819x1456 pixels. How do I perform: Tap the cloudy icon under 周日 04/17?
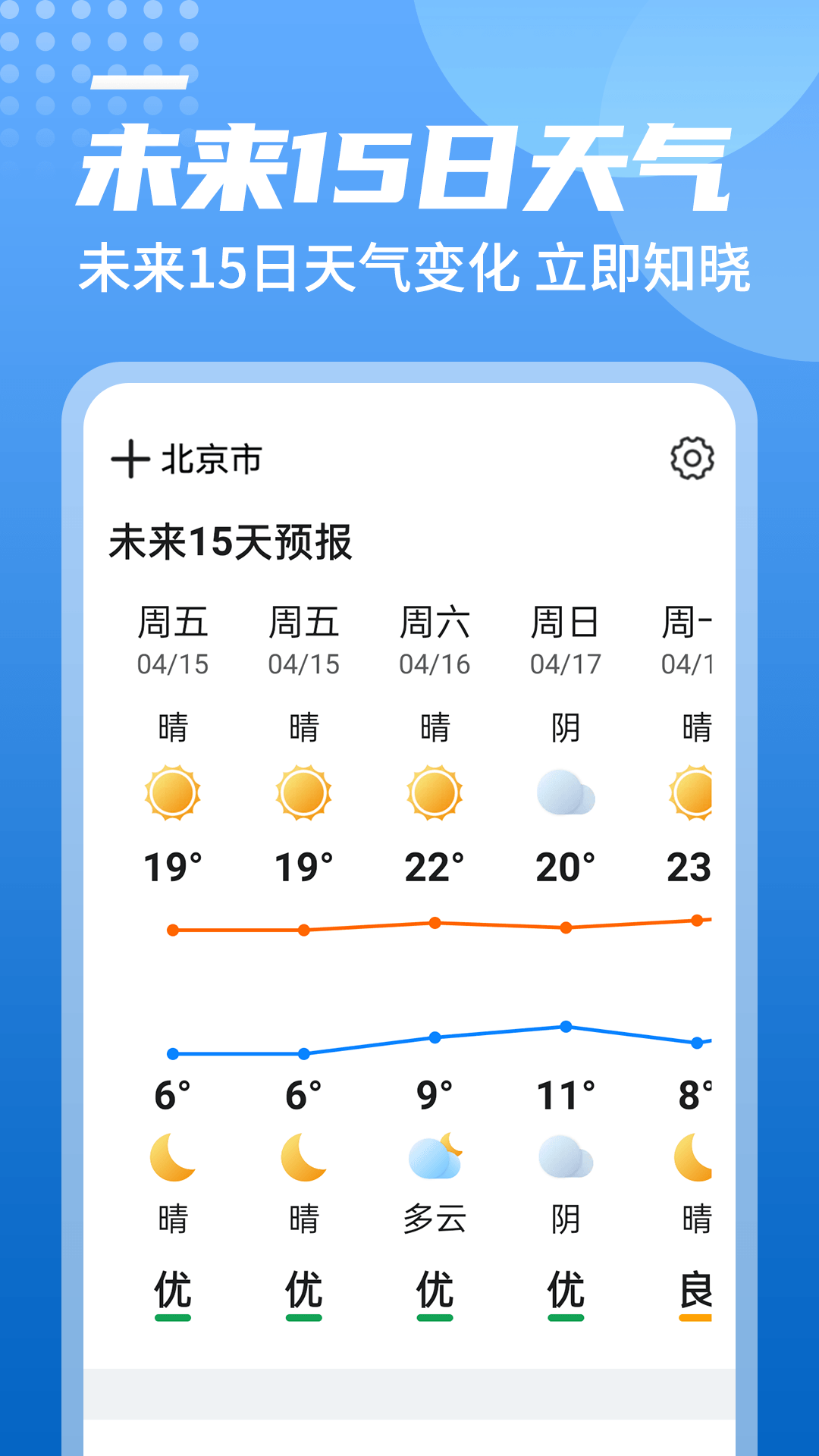[566, 794]
